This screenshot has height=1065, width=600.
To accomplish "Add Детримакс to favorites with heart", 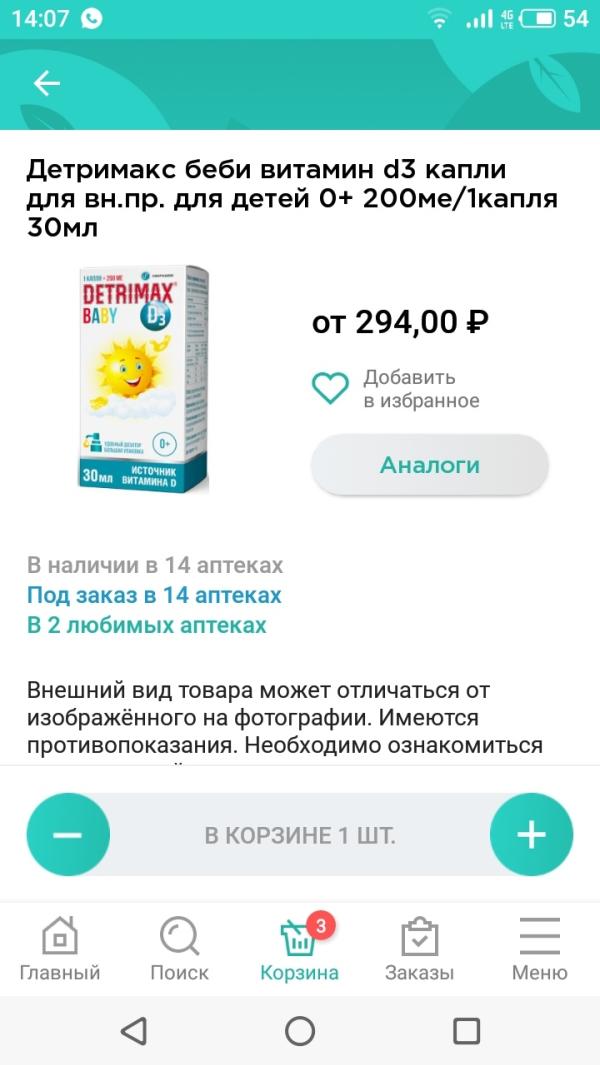I will pyautogui.click(x=331, y=388).
